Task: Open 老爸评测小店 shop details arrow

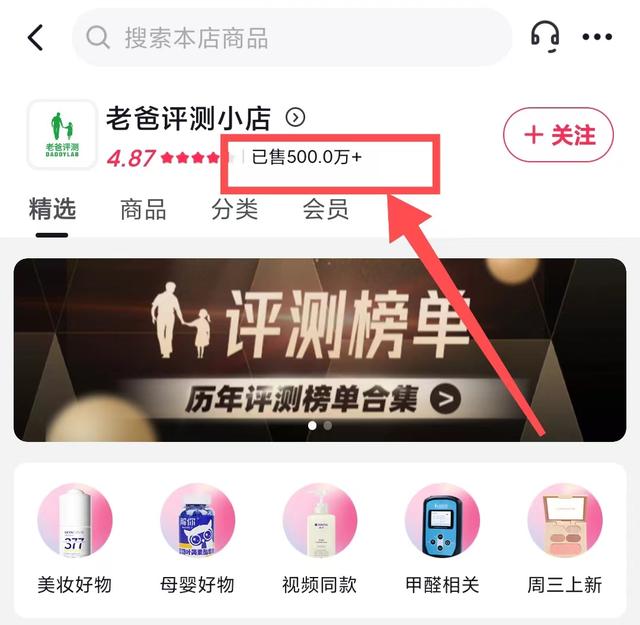Action: point(294,118)
